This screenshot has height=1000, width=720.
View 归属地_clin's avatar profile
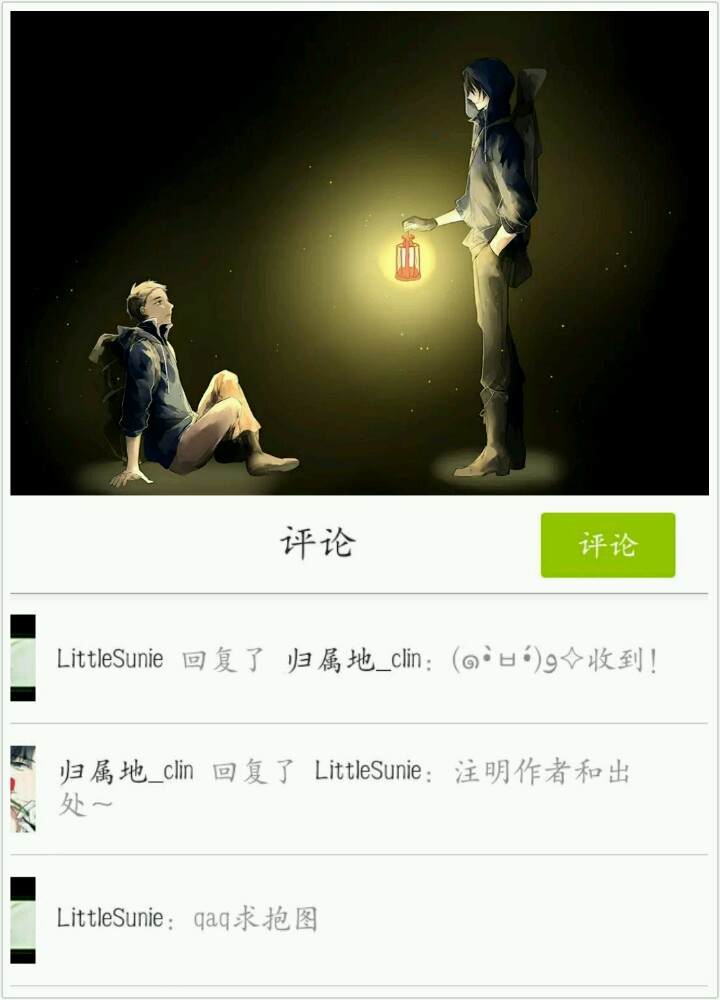click(23, 788)
